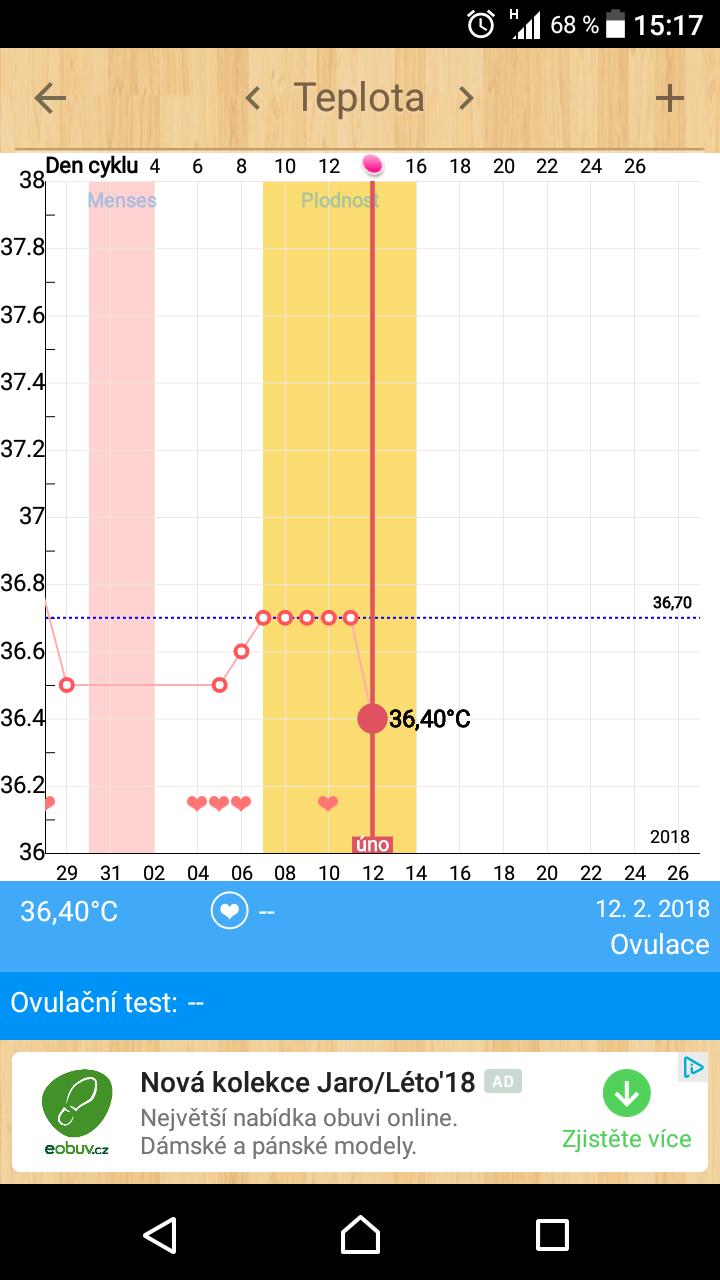Open recent apps from navigation bar

tap(552, 1235)
